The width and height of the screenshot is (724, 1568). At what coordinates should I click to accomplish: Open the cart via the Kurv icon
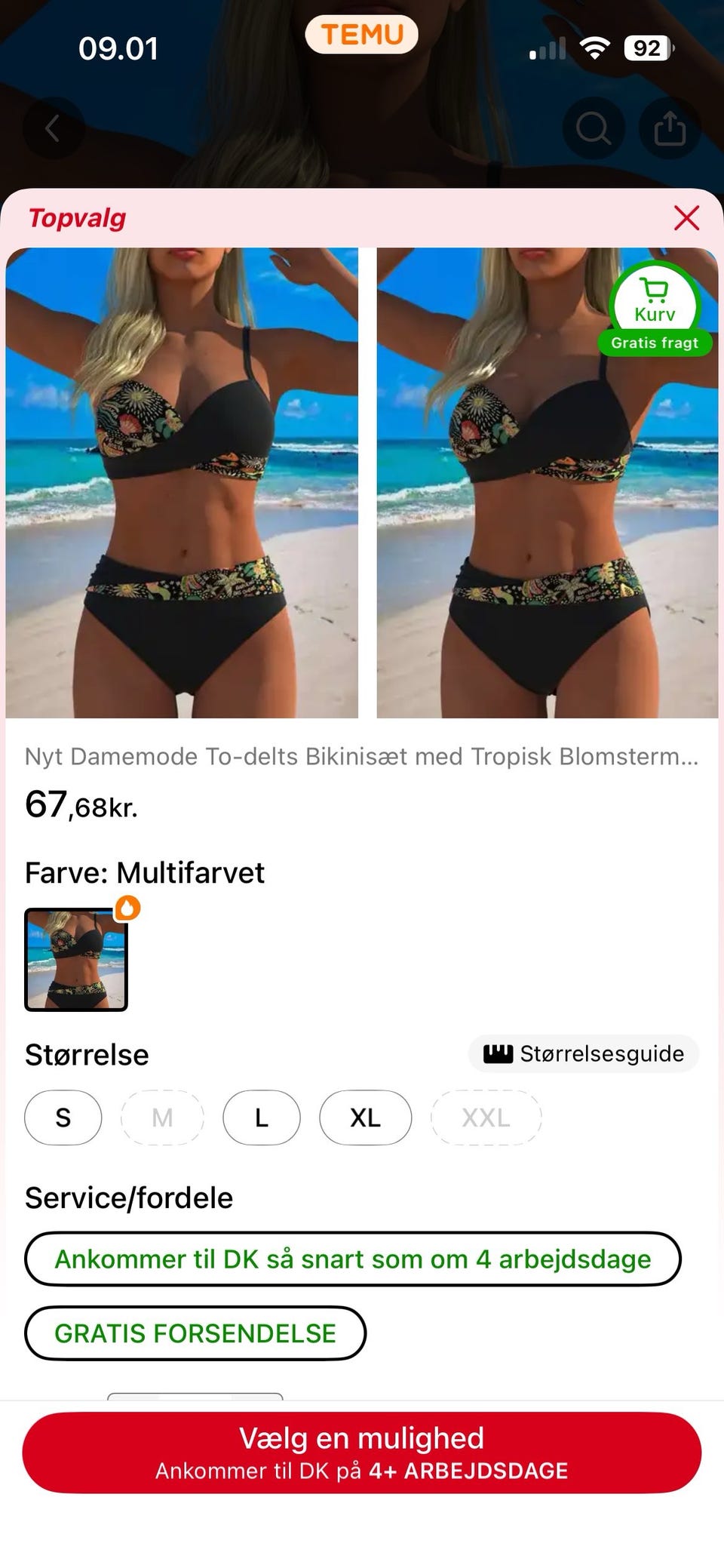[x=653, y=298]
